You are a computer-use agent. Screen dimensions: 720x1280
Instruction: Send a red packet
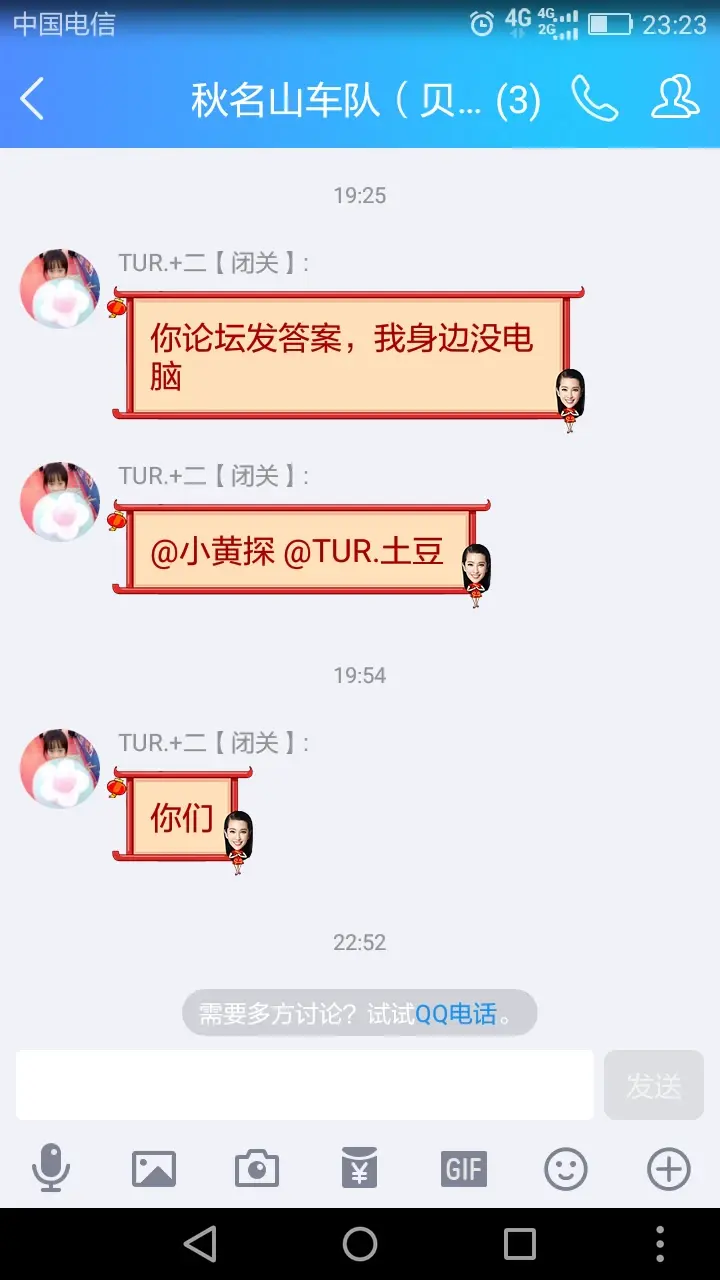[x=359, y=1168]
